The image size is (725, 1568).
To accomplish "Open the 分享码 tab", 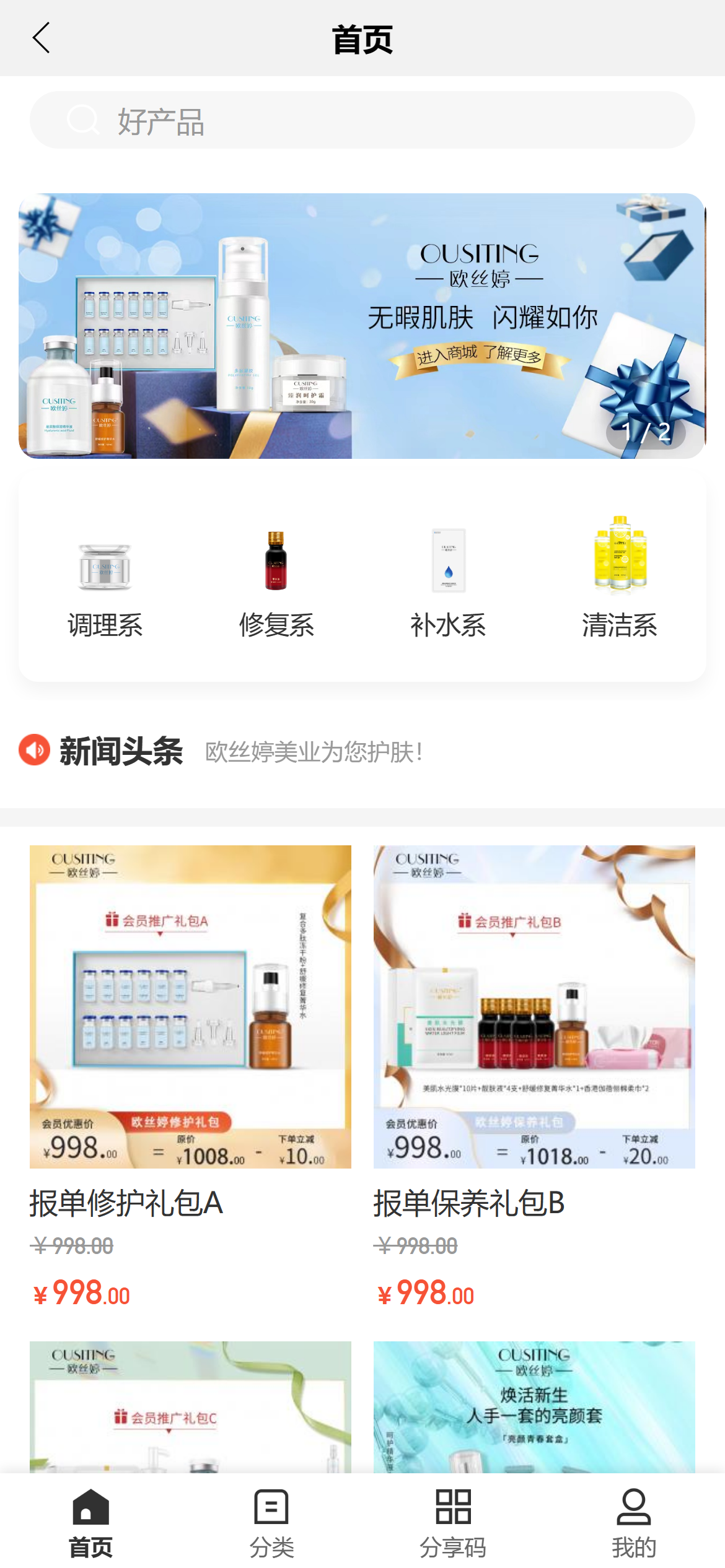I will coord(453,1522).
